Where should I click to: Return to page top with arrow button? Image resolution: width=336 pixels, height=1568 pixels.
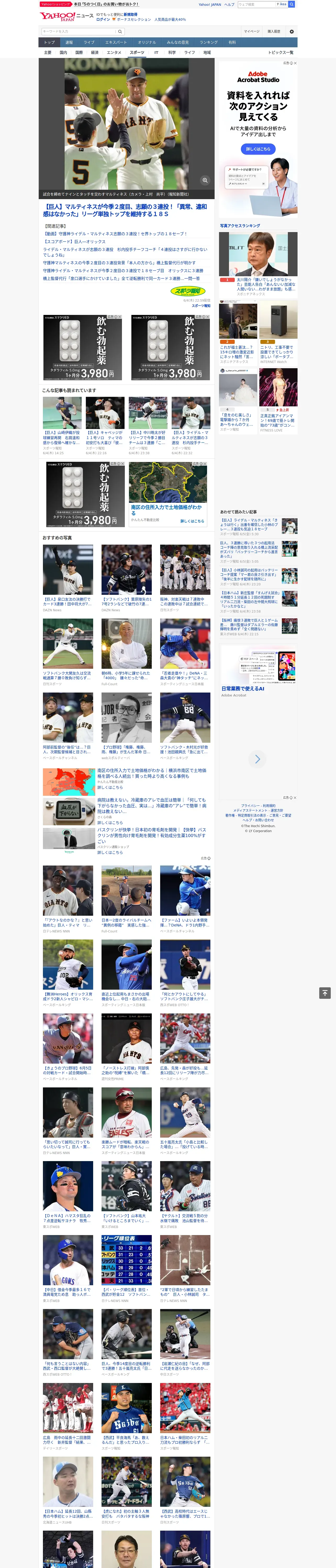point(325,993)
